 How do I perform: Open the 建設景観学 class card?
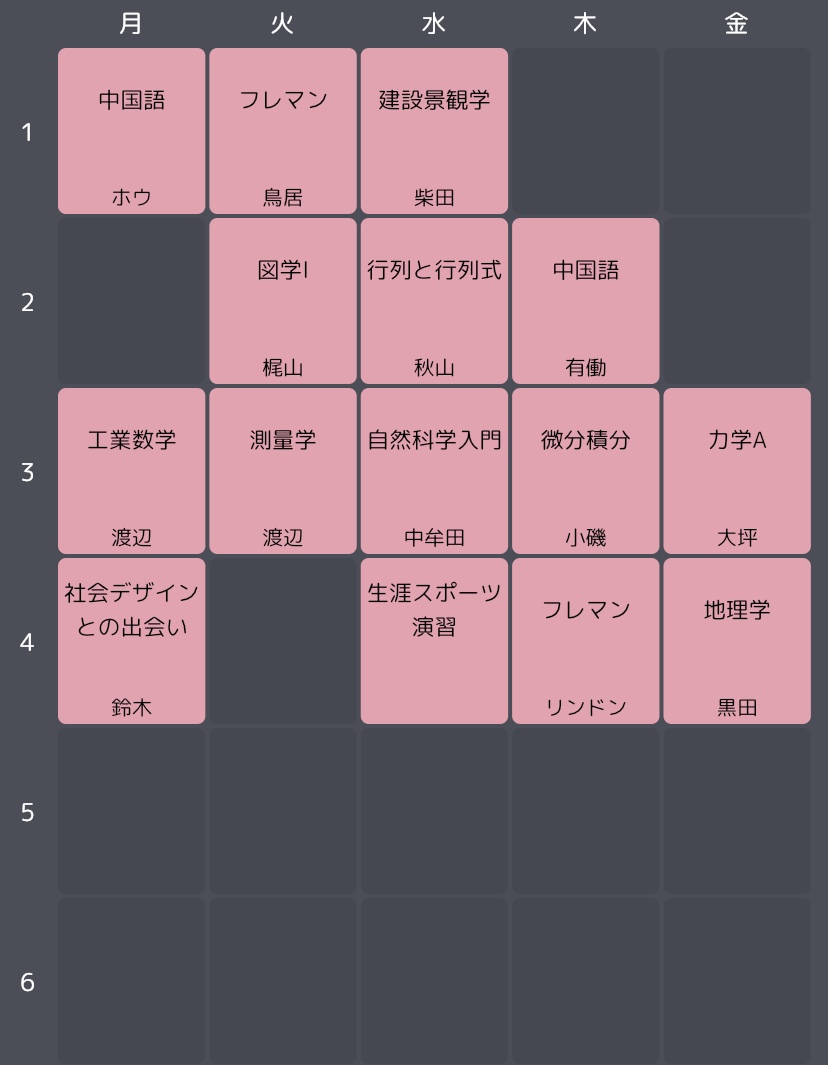pyautogui.click(x=434, y=131)
